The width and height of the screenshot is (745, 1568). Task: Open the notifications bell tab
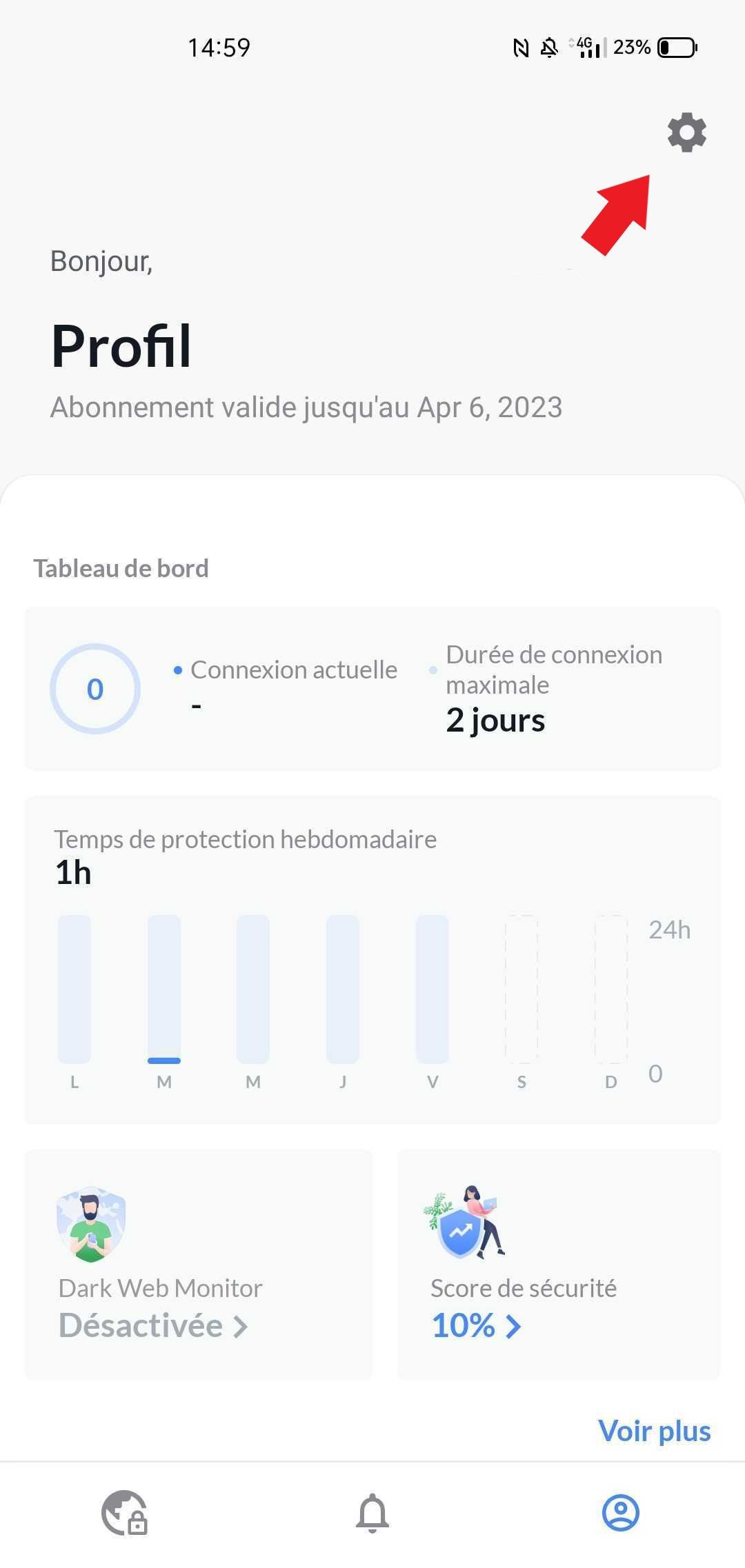[372, 1513]
